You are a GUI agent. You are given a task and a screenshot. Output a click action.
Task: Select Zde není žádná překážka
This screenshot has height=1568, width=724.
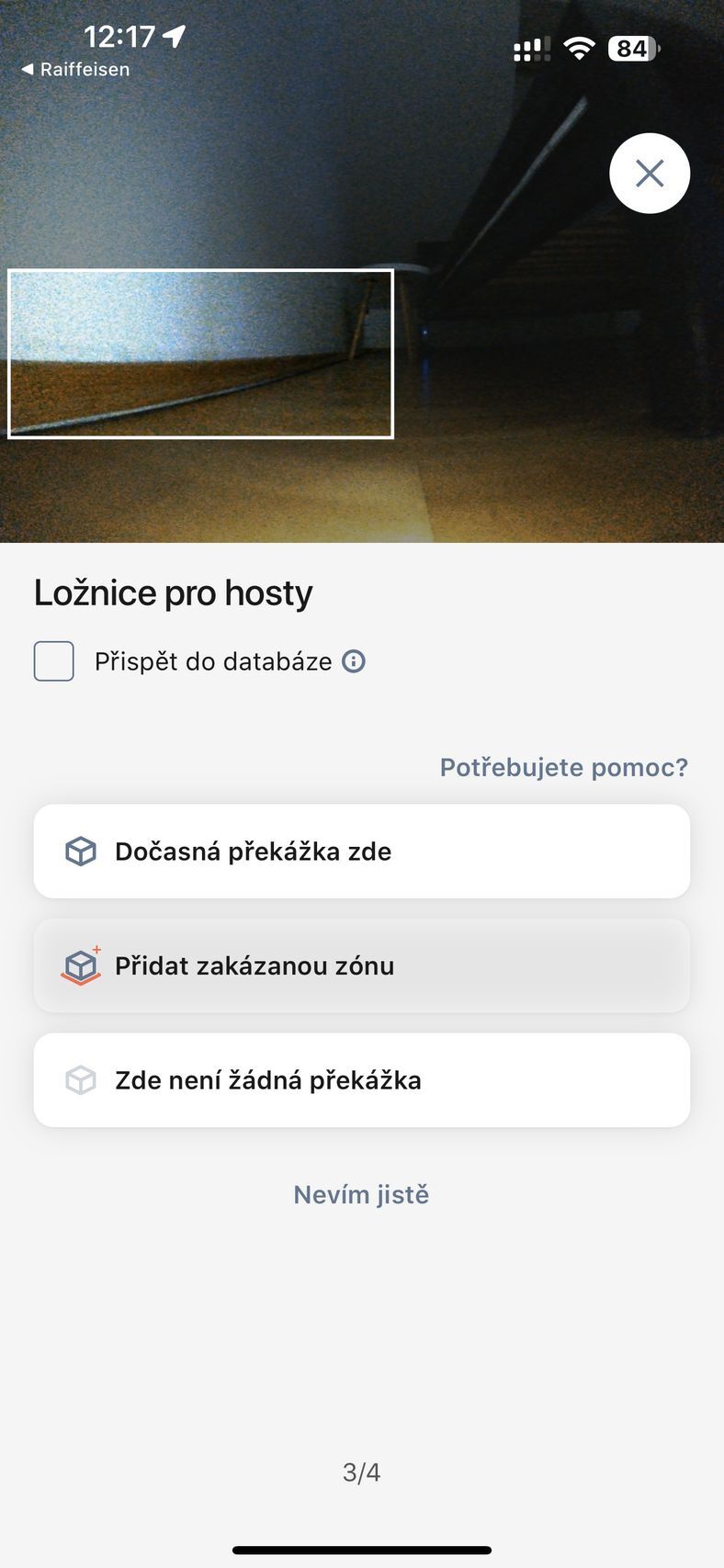pyautogui.click(x=361, y=1080)
